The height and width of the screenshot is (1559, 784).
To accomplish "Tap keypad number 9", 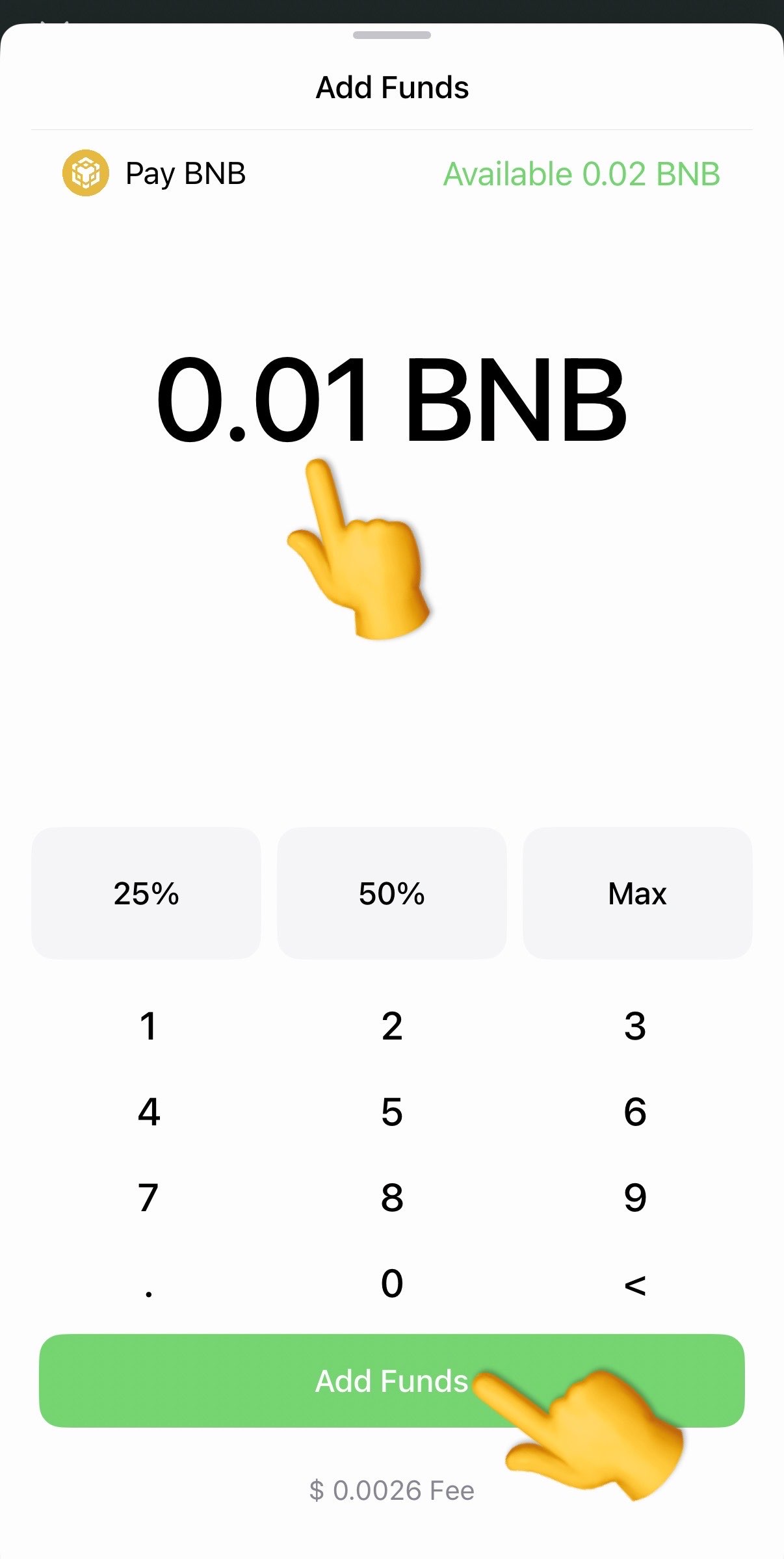I will (x=634, y=1198).
